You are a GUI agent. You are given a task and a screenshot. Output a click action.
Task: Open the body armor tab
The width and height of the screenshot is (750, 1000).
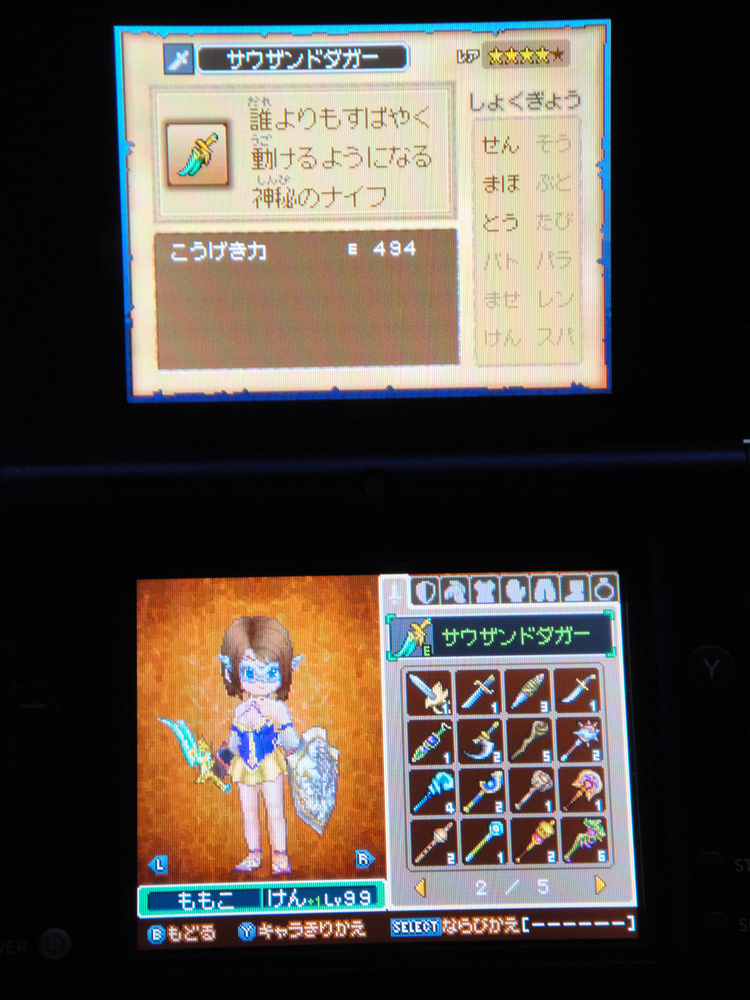[x=485, y=592]
